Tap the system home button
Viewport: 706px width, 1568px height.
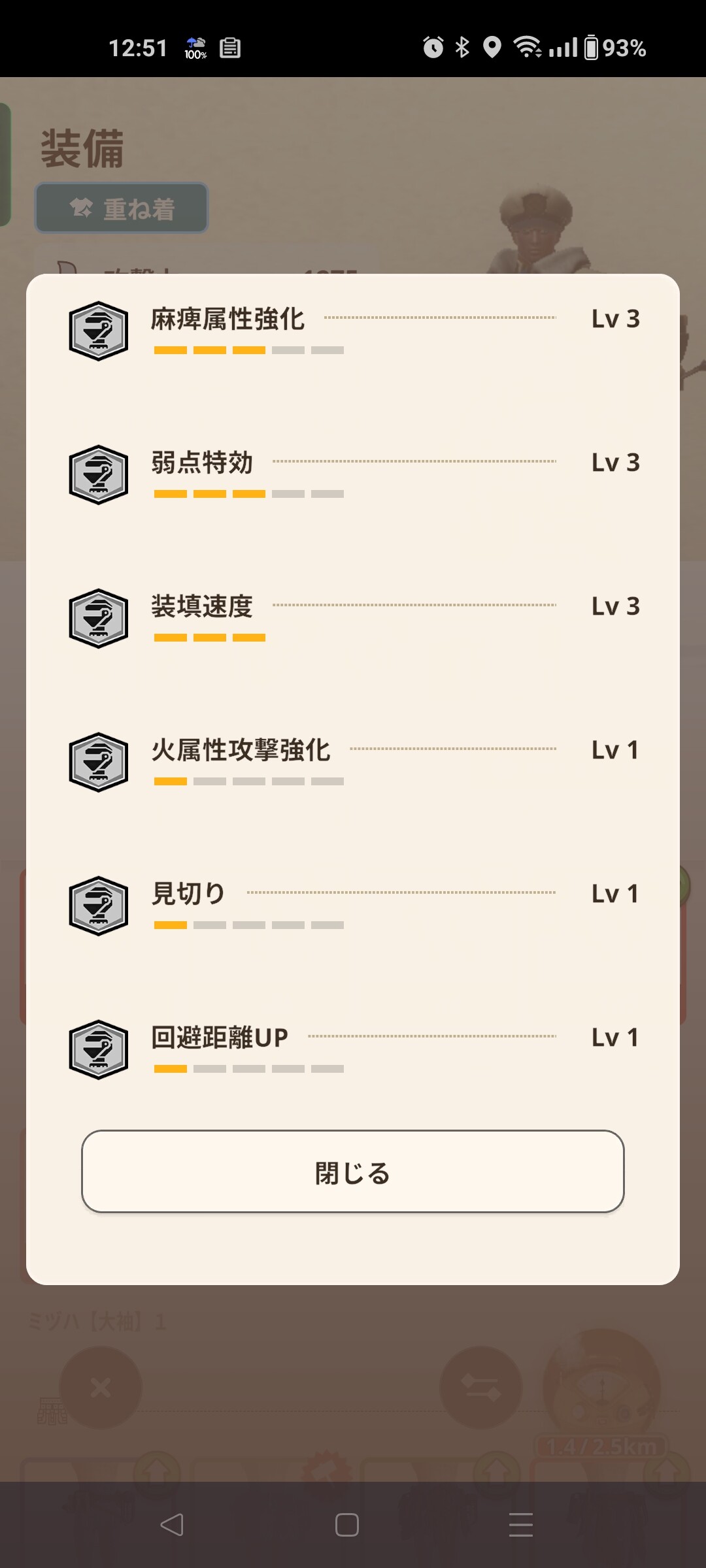pos(346,1525)
